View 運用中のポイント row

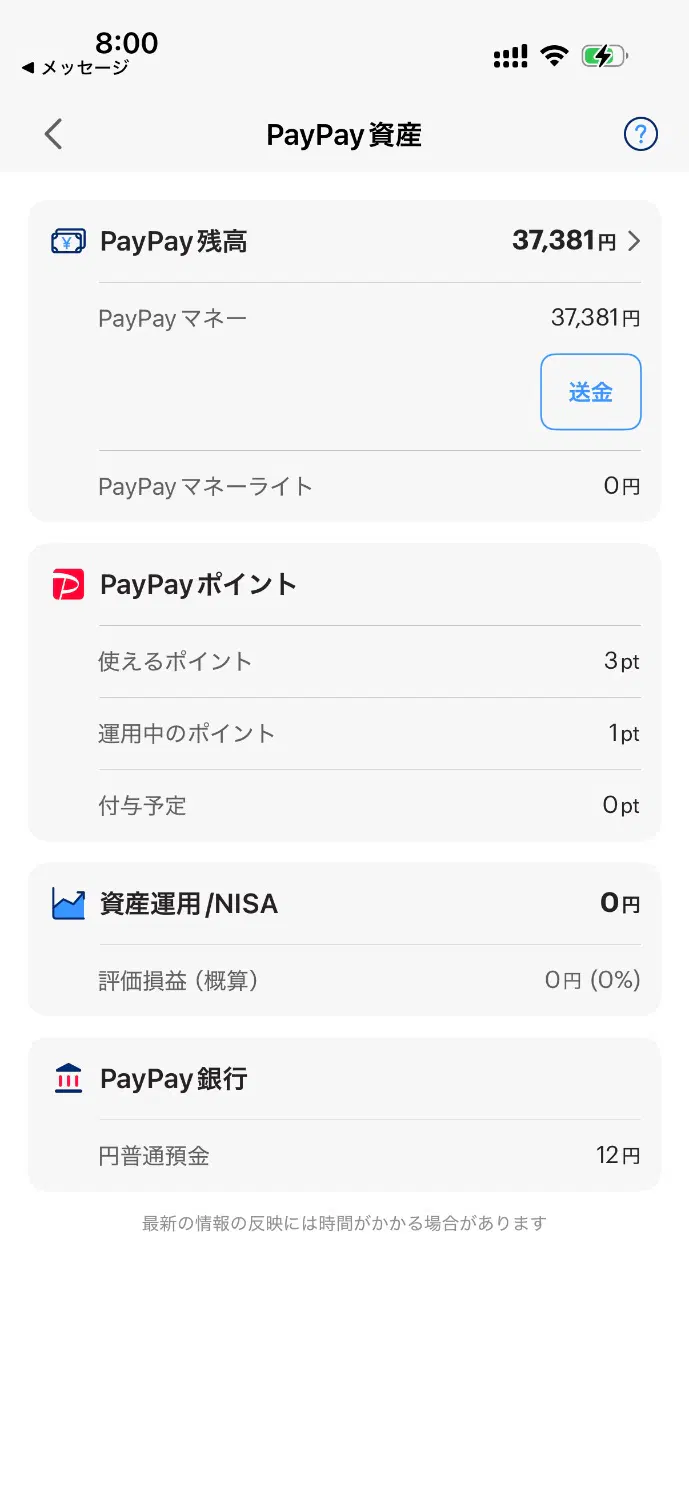pyautogui.click(x=368, y=733)
